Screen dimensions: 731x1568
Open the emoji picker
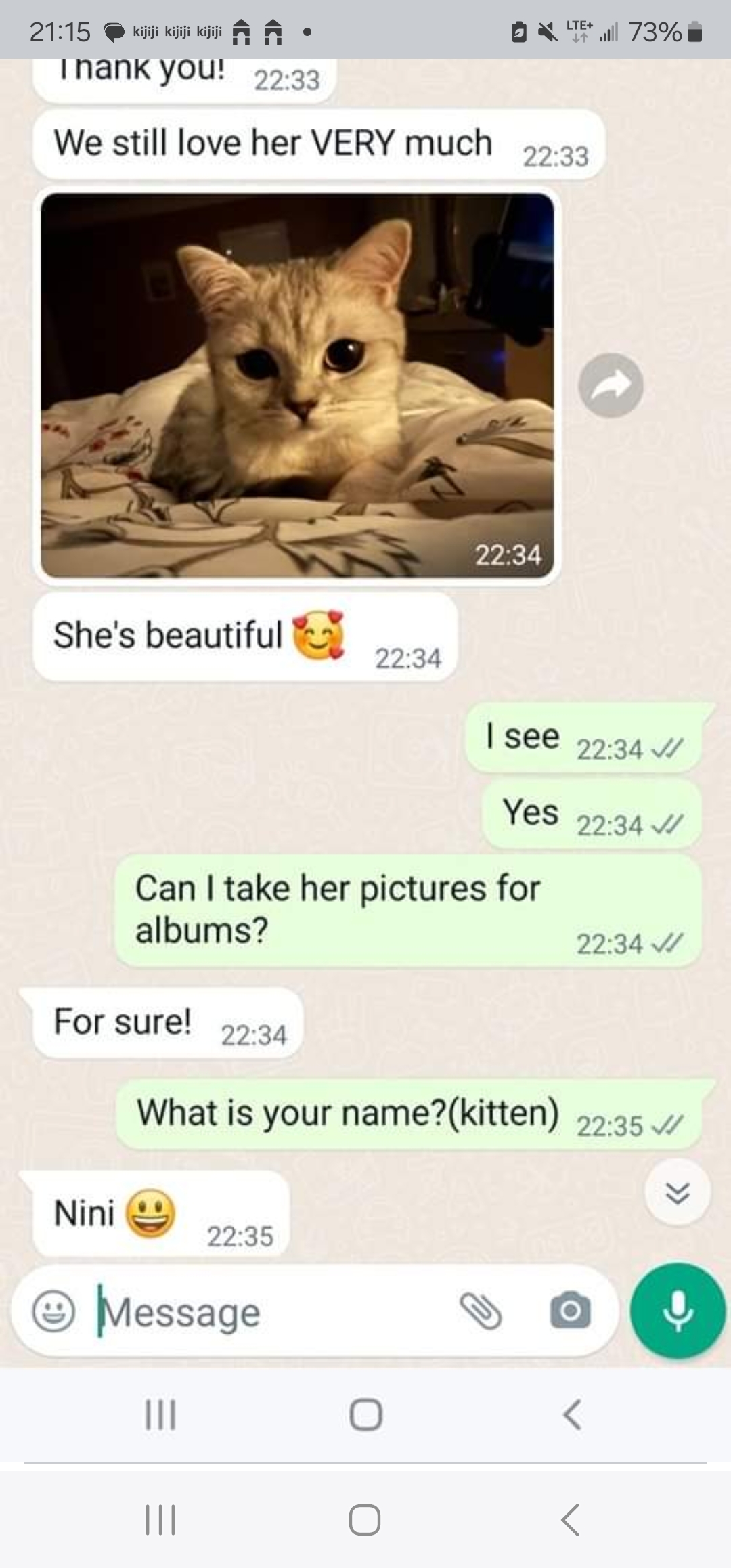click(x=53, y=1311)
